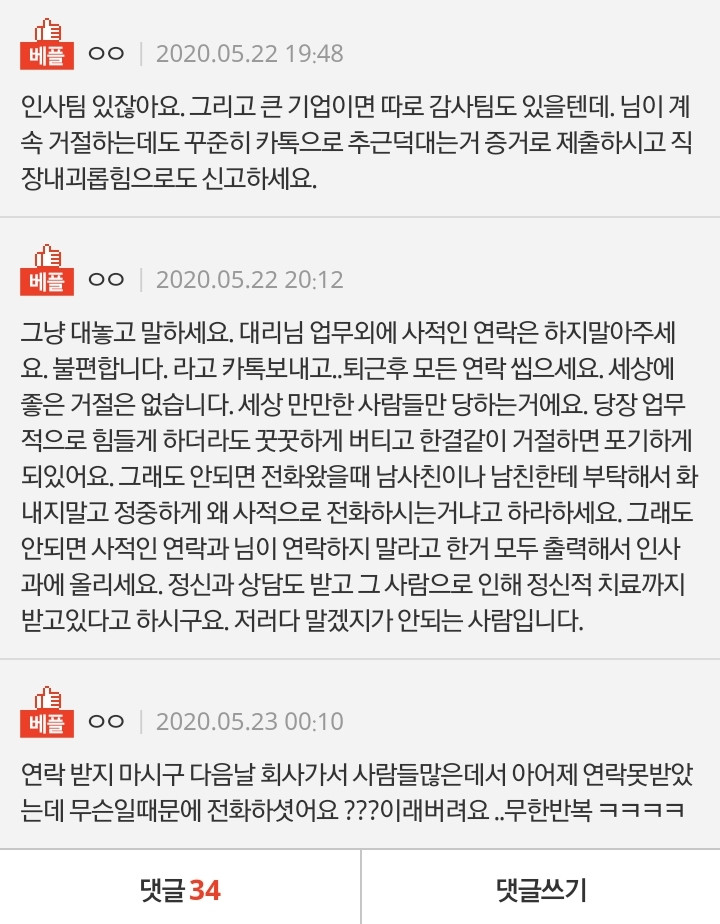This screenshot has width=720, height=924.
Task: Open the 댓글 34 comments list
Action: point(180,888)
